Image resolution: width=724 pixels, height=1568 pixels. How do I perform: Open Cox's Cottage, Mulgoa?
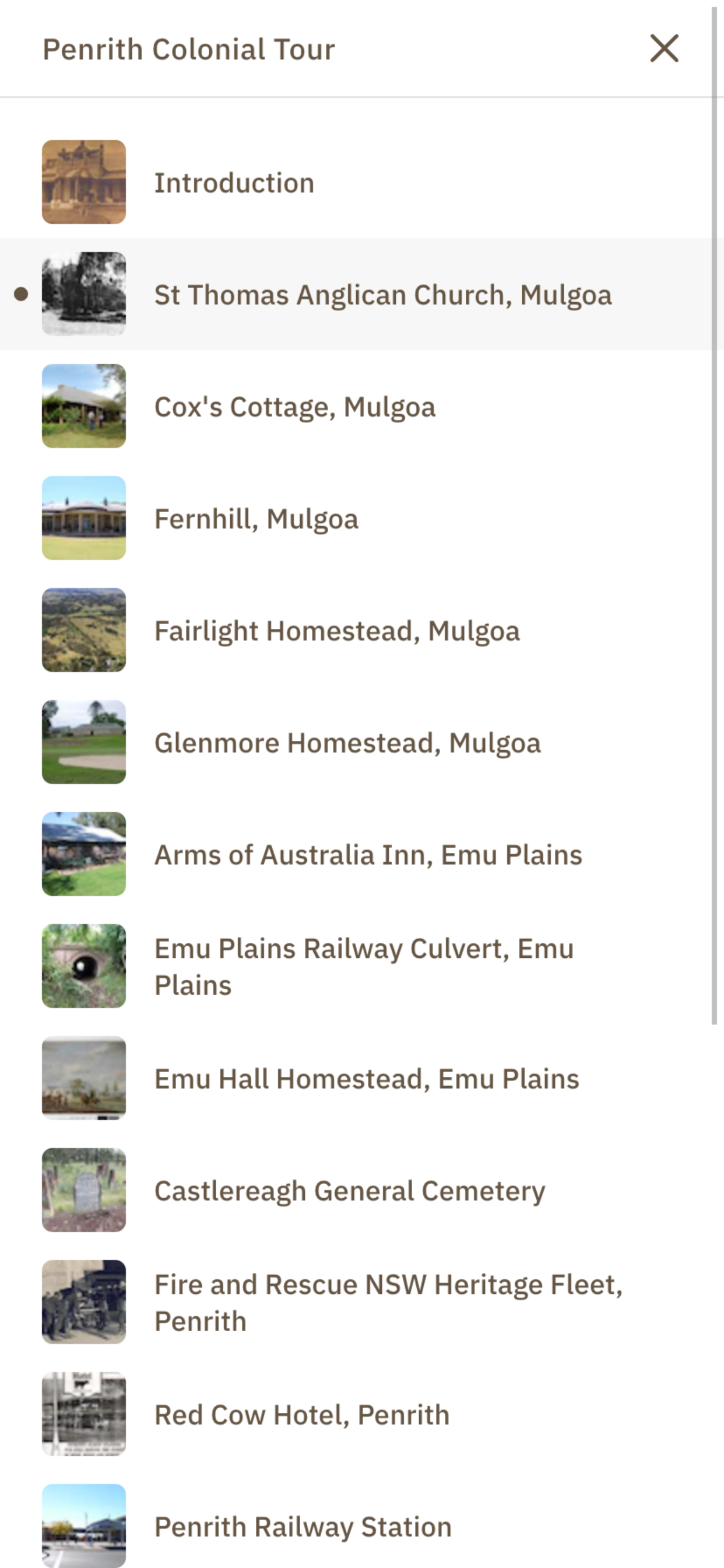356,406
